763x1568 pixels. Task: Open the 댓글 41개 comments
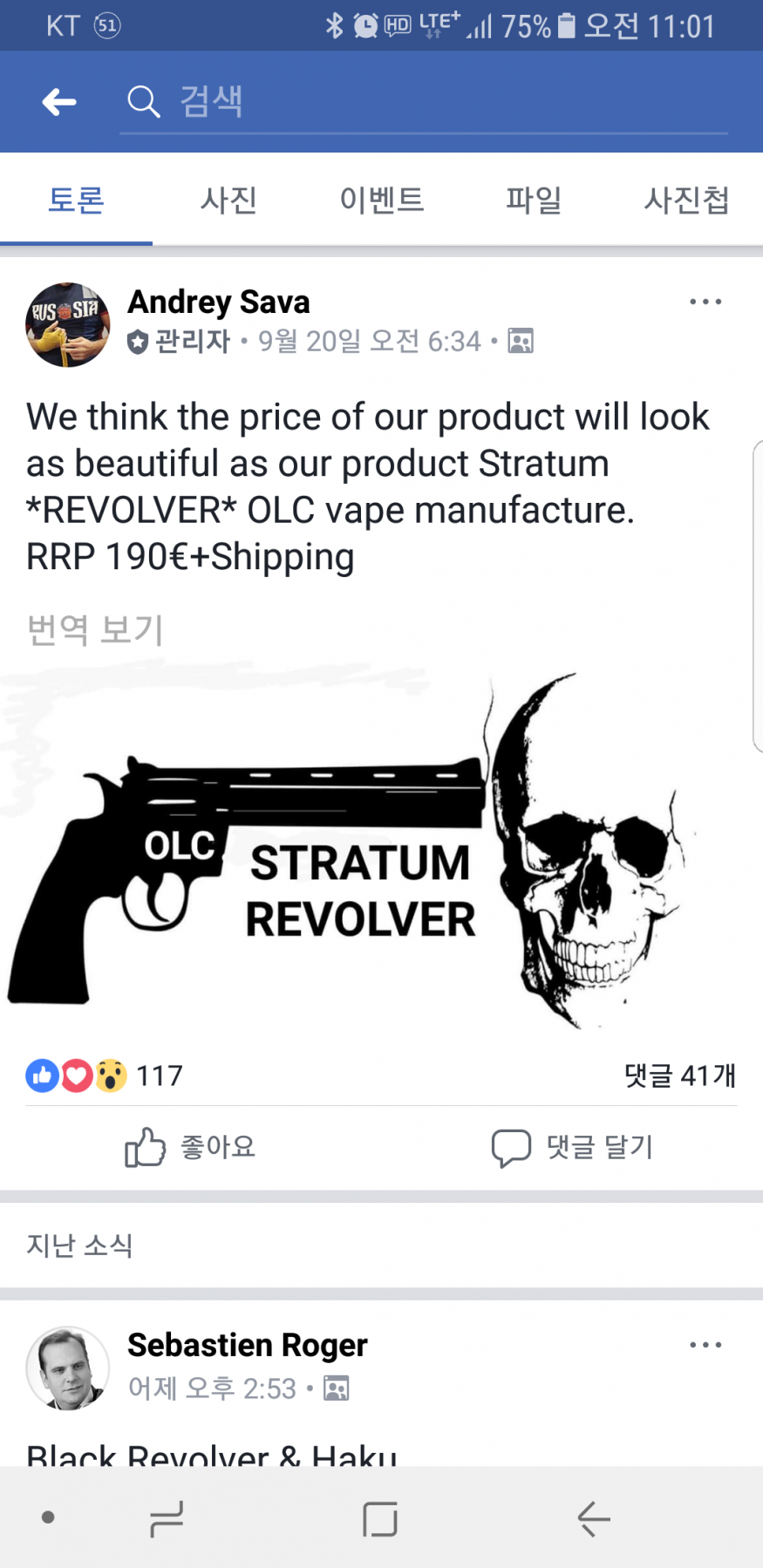pos(679,1076)
